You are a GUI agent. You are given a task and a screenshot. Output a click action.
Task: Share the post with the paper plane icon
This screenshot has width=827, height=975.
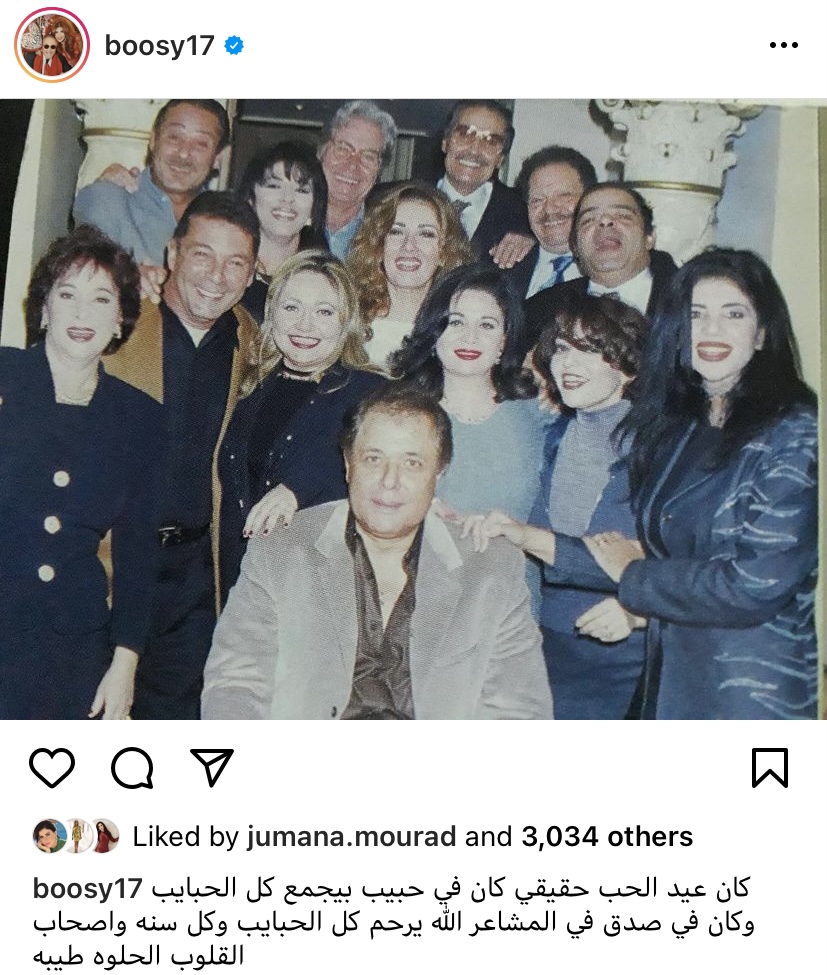tap(211, 768)
